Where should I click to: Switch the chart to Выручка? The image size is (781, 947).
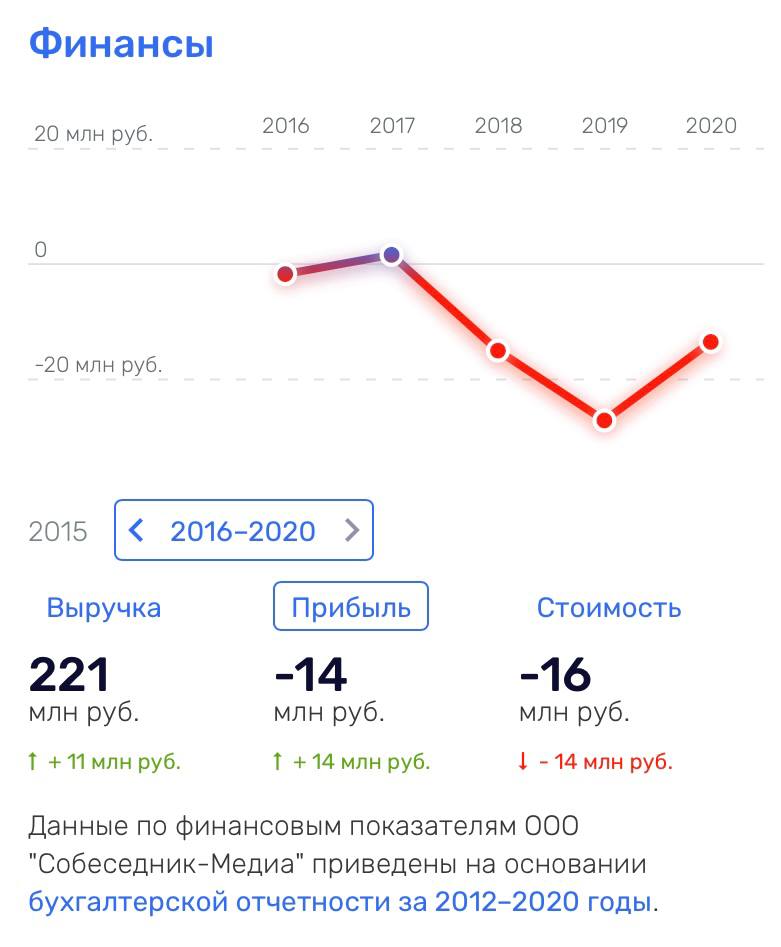tap(104, 608)
